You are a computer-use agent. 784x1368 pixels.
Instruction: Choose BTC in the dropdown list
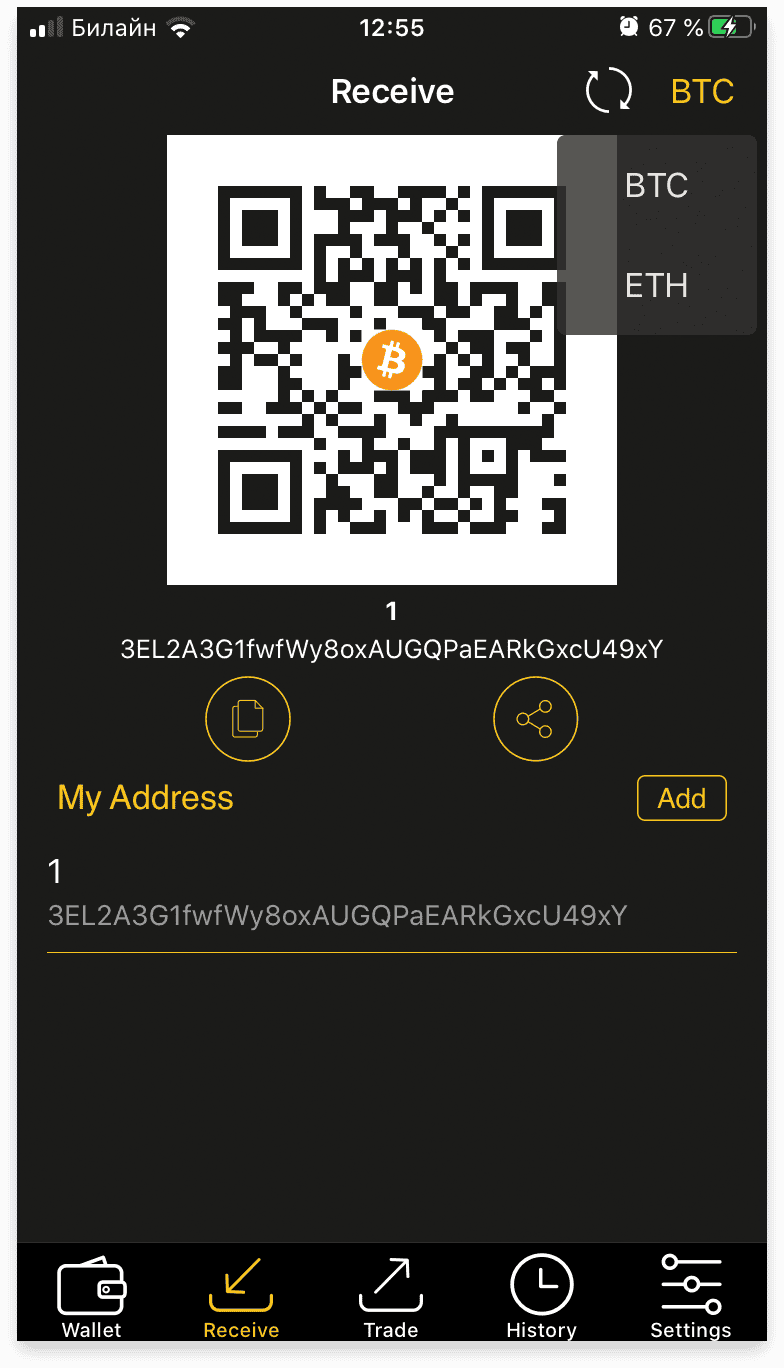pos(656,186)
